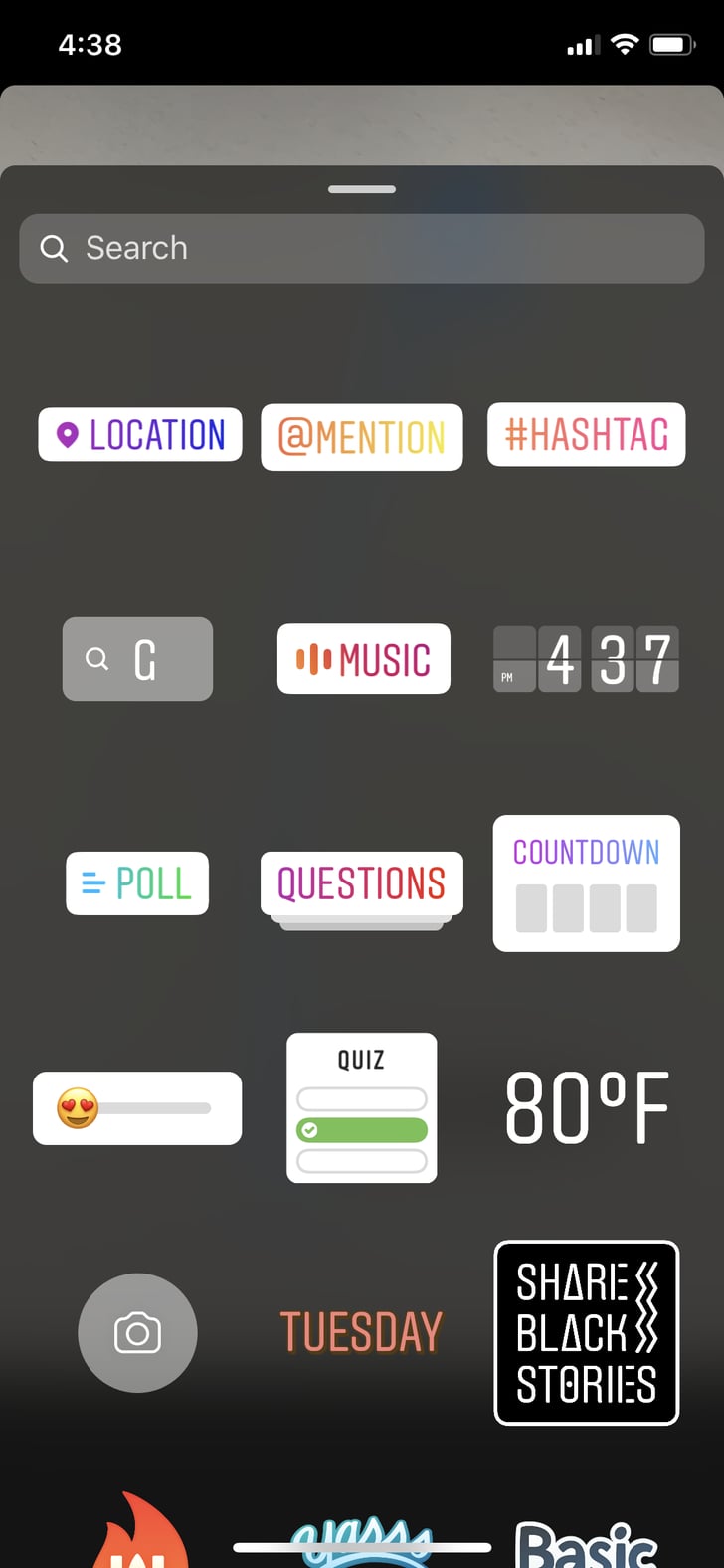Add the @MENTION sticker
This screenshot has width=724, height=1568.
(361, 436)
